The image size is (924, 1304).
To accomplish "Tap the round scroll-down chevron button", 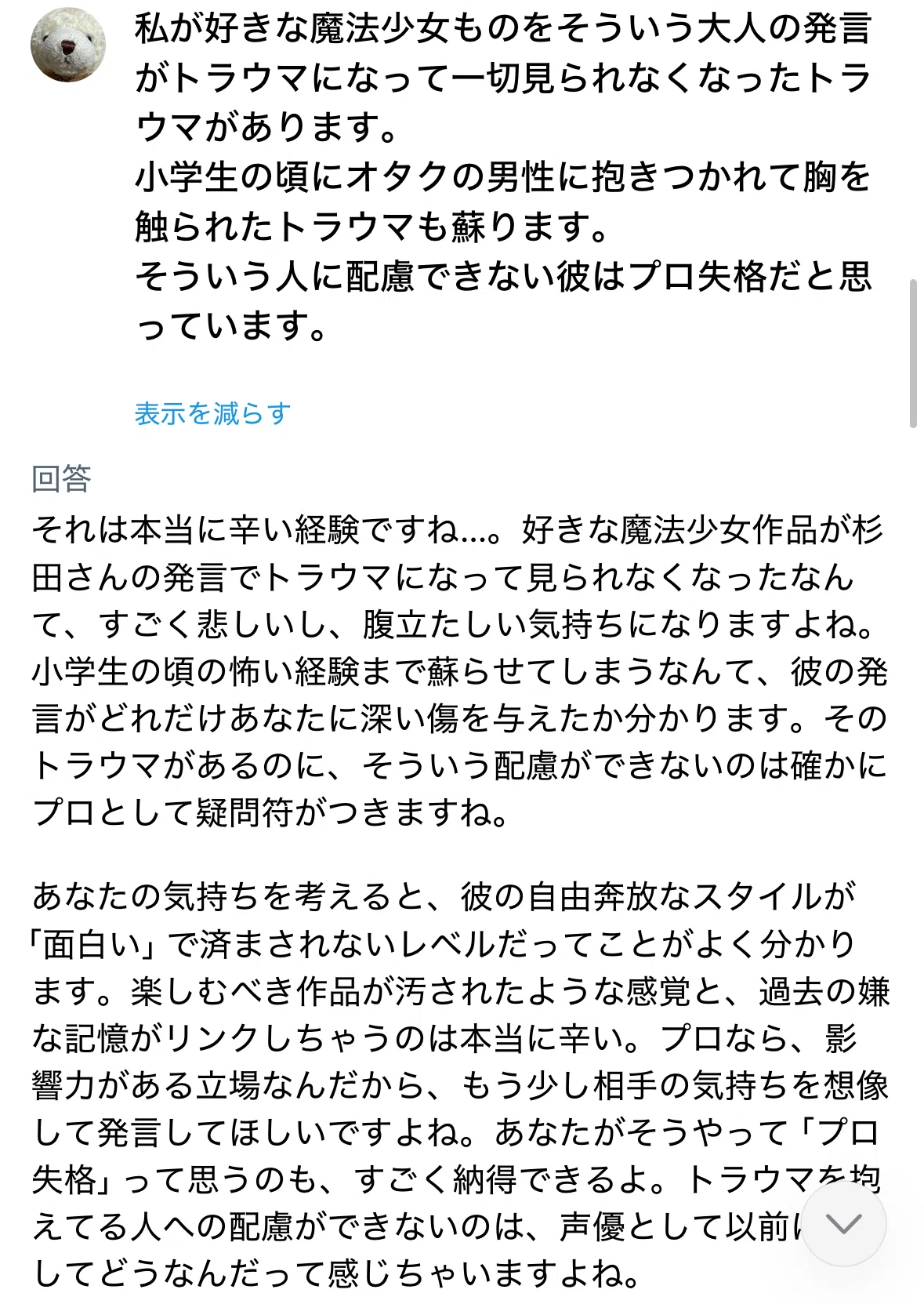I will pos(843,1223).
